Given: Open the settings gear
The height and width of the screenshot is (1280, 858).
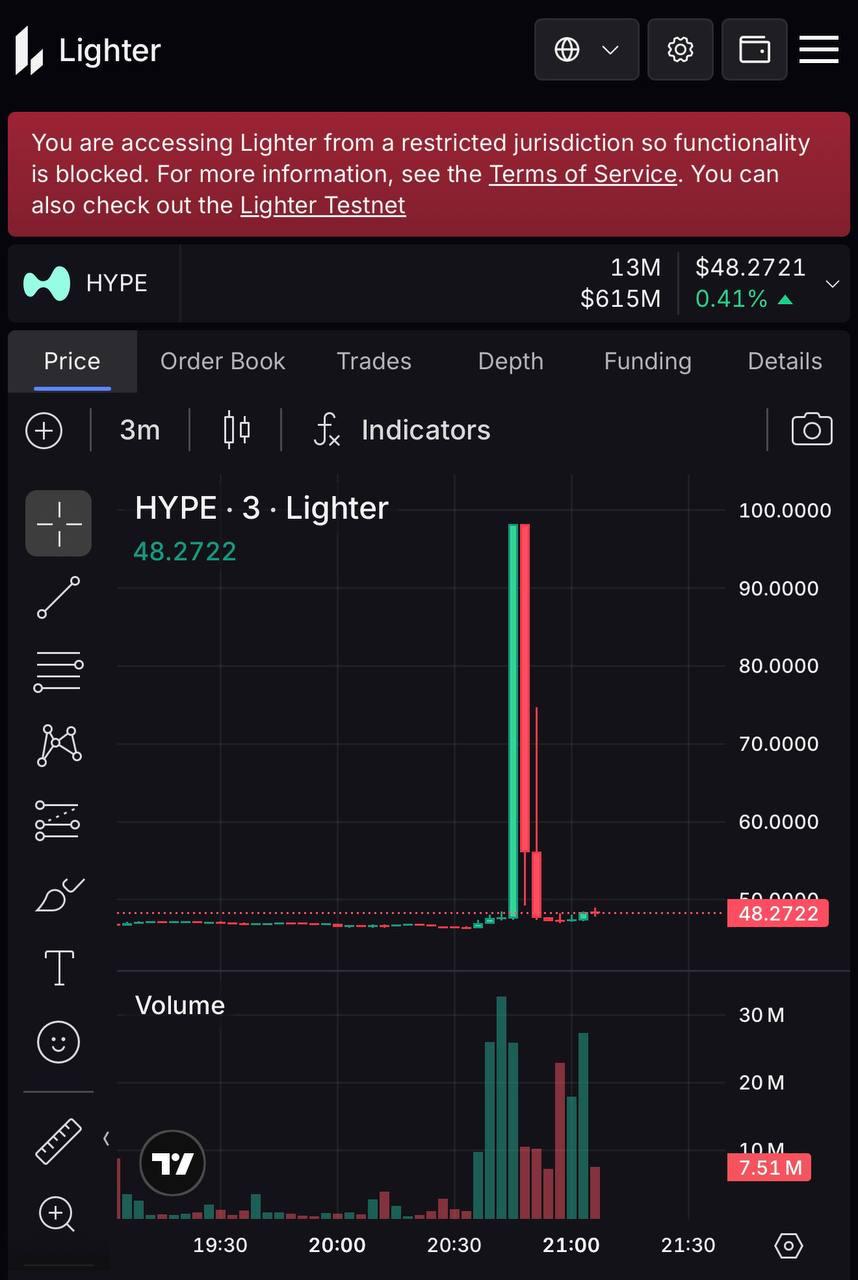Looking at the screenshot, I should pyautogui.click(x=680, y=49).
